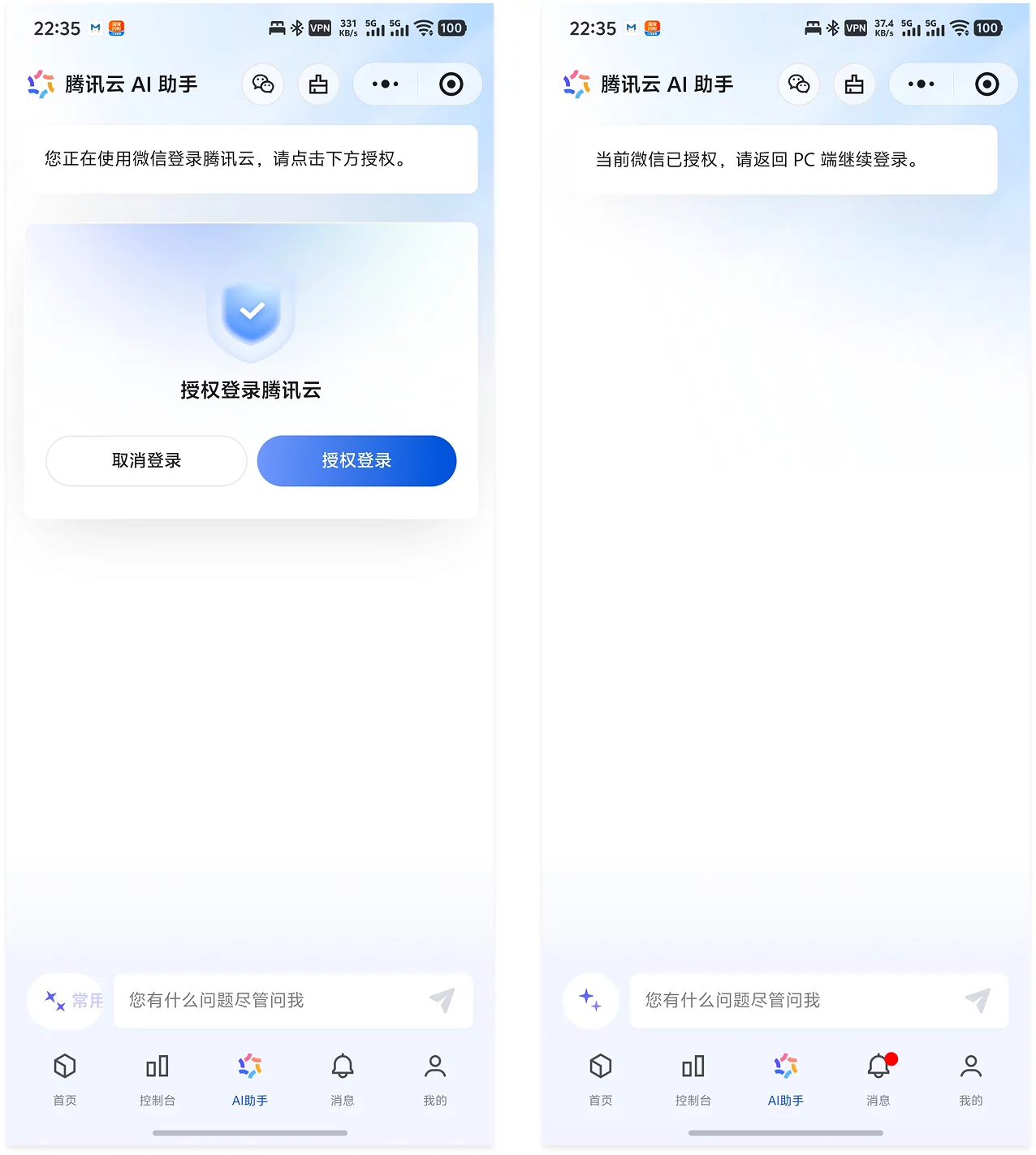Open the mini program menu on the authorization screen

385,84
